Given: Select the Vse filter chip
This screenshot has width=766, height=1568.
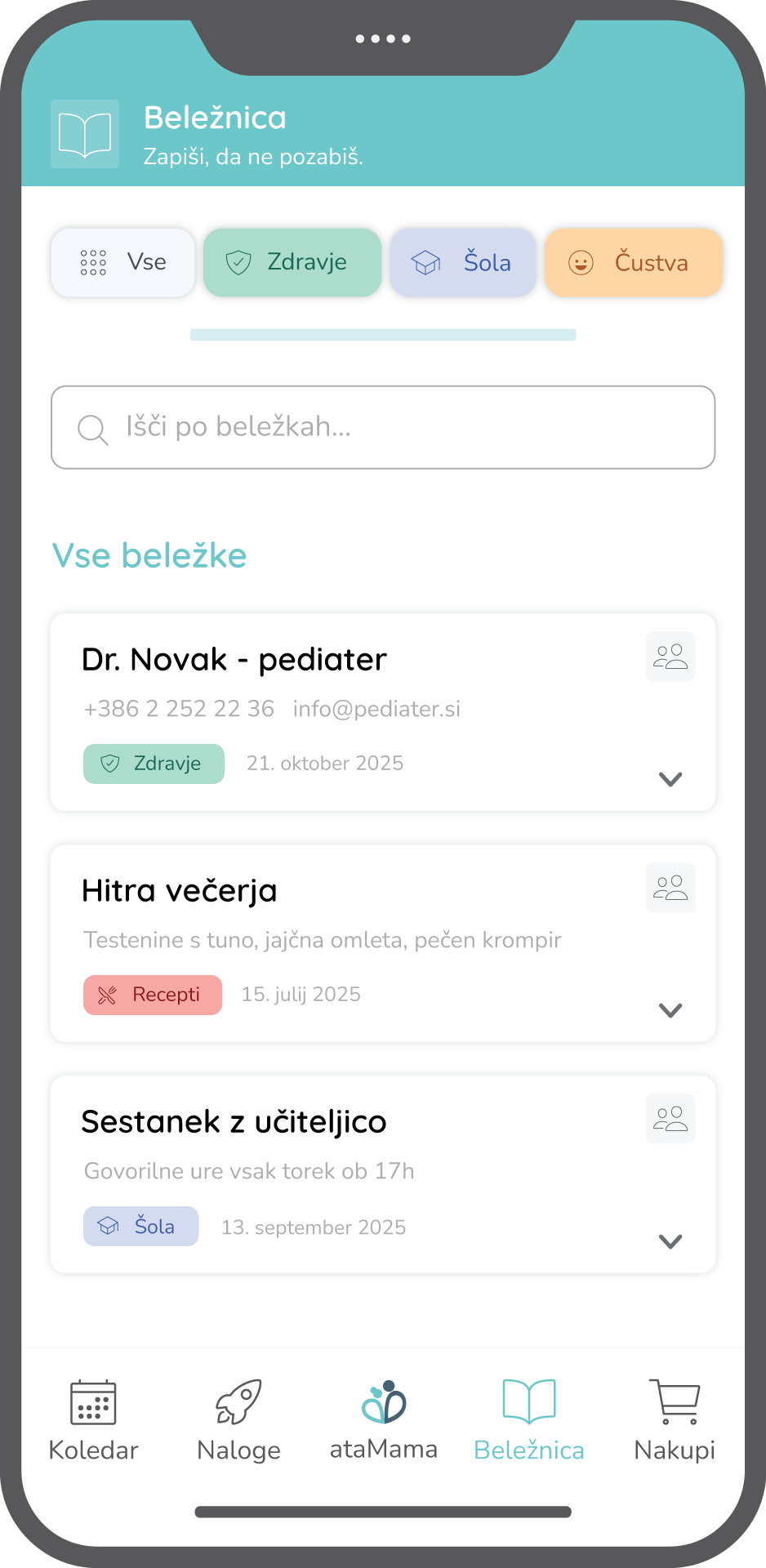Looking at the screenshot, I should coord(122,262).
